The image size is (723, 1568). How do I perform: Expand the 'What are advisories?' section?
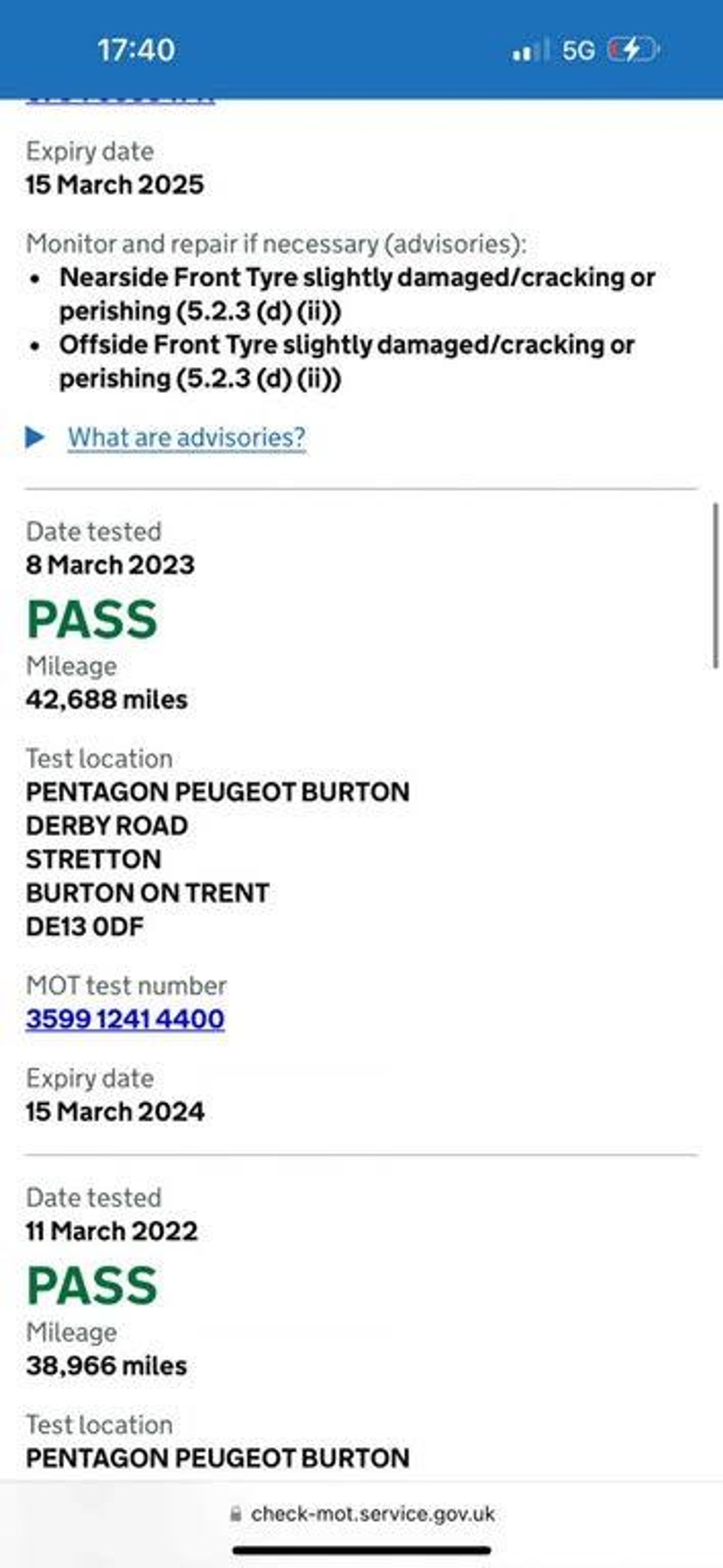[186, 438]
